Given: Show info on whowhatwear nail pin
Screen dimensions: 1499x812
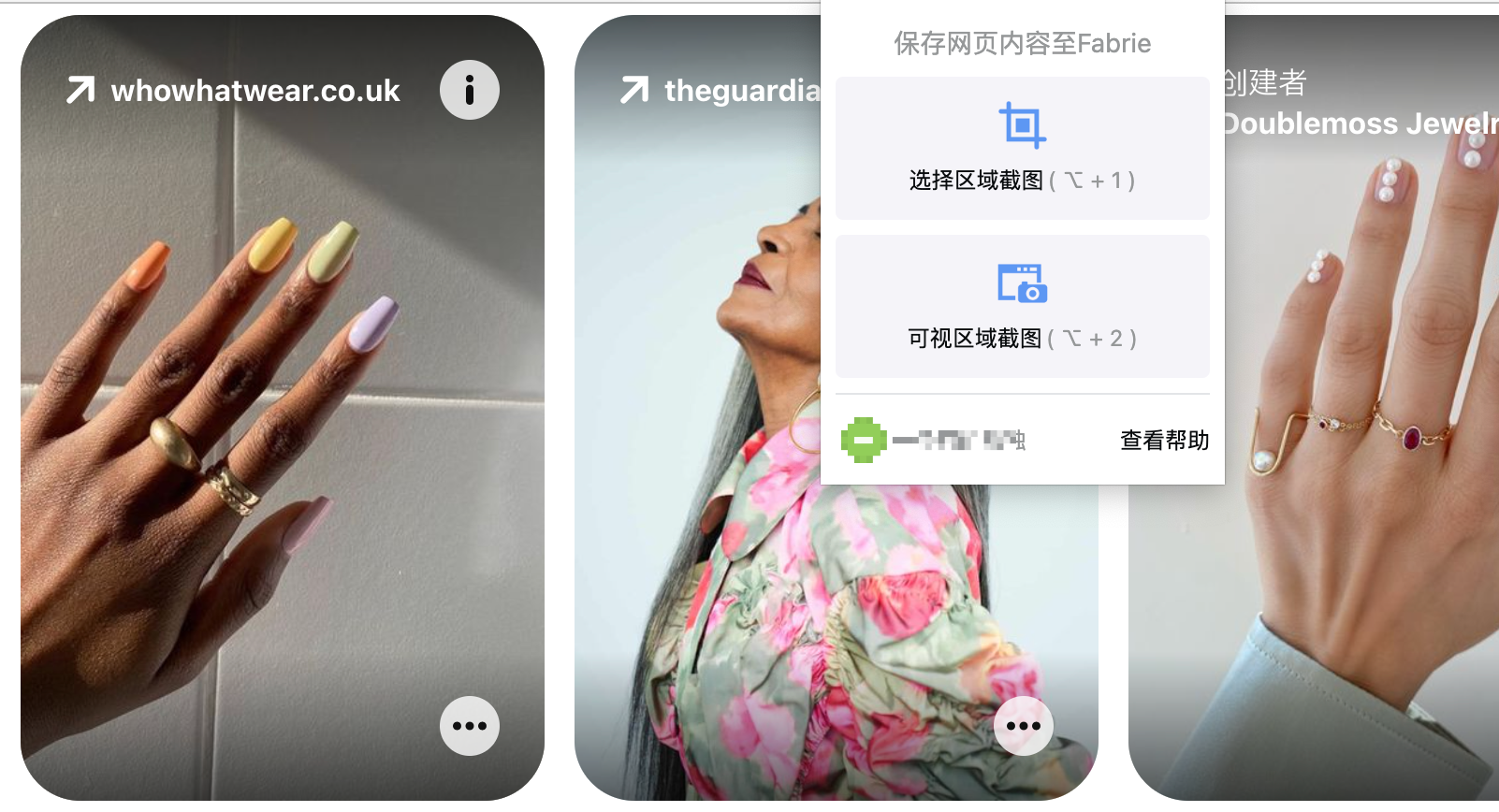Looking at the screenshot, I should (469, 90).
